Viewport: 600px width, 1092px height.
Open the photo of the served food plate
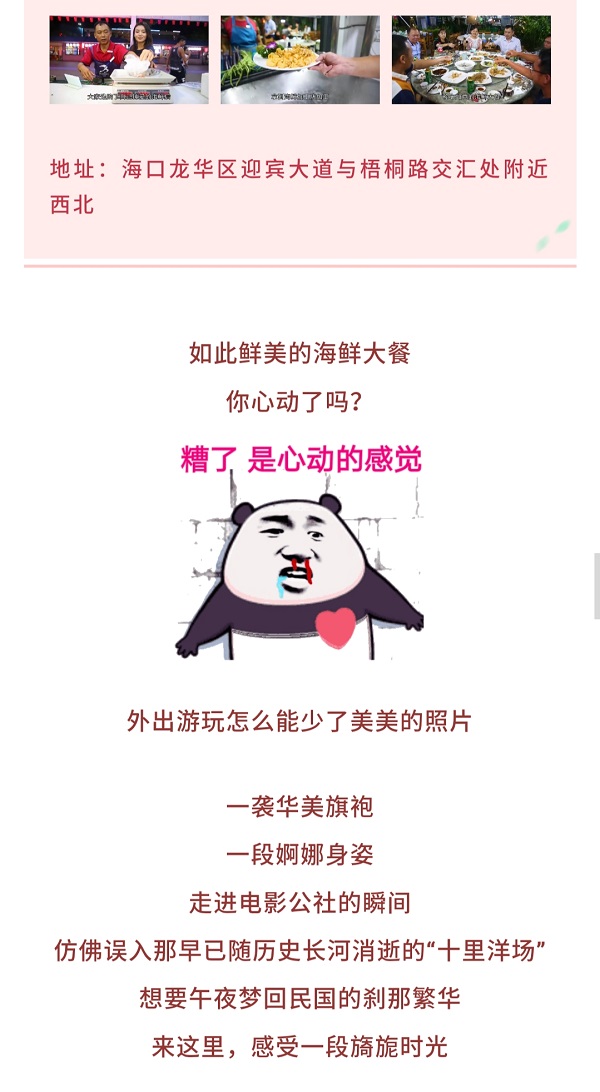300,59
